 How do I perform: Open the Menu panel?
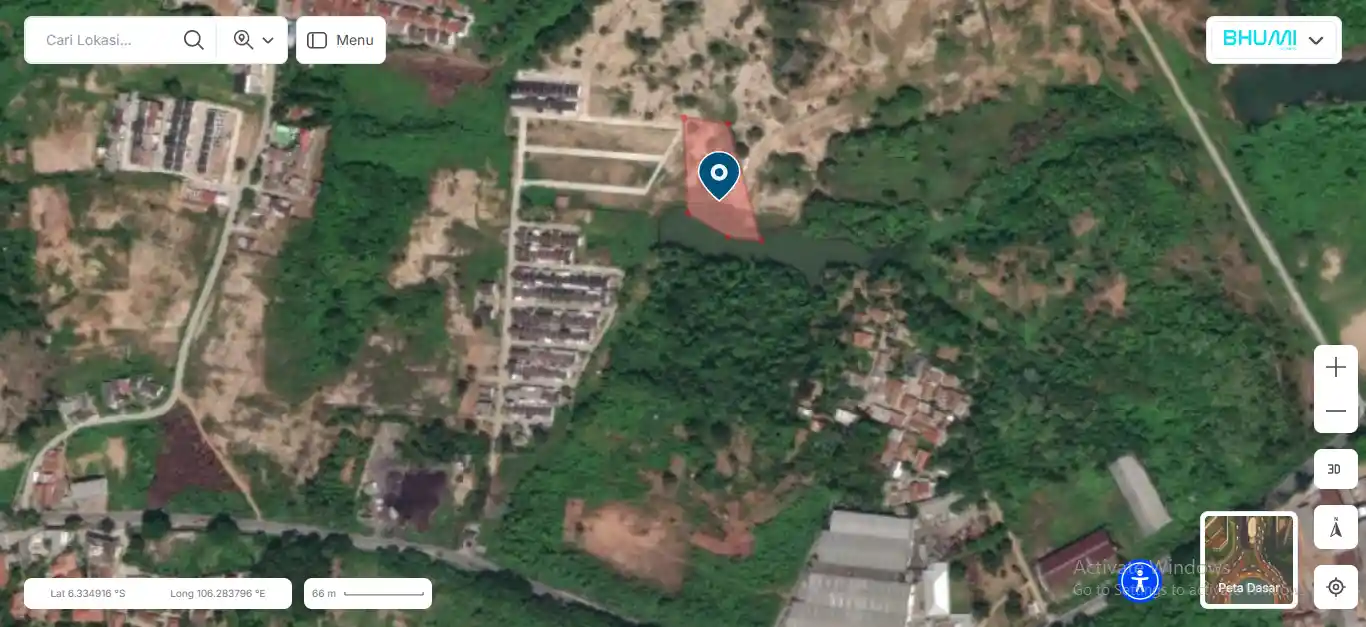tap(341, 40)
